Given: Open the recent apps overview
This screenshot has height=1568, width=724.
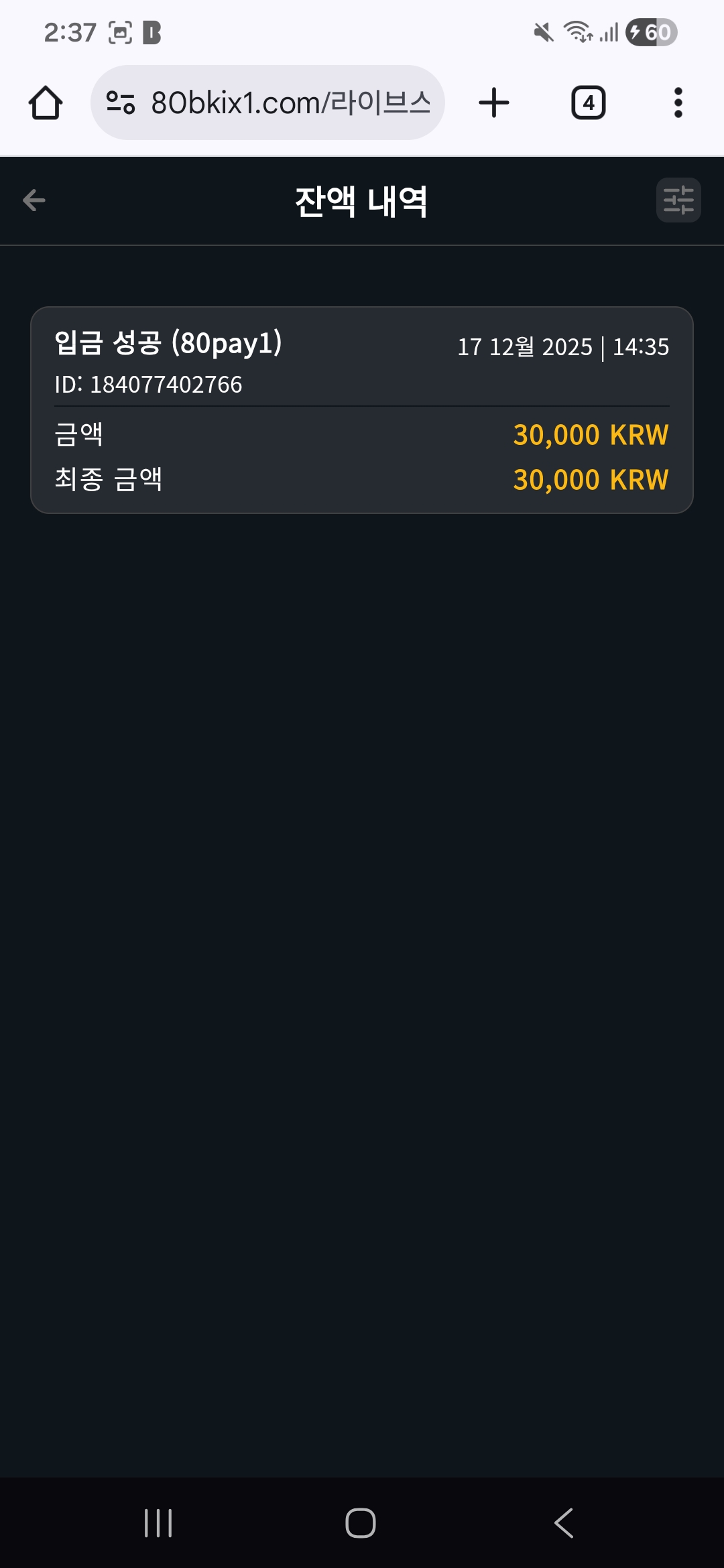Looking at the screenshot, I should pyautogui.click(x=158, y=1523).
